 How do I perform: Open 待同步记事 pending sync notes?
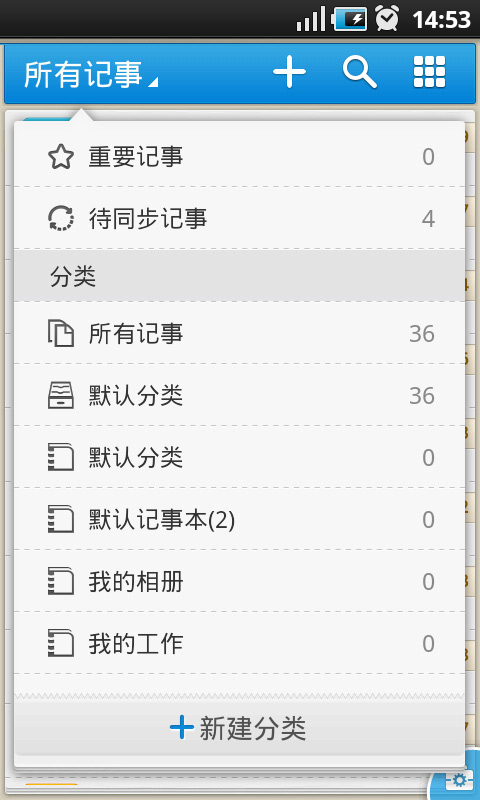click(239, 218)
